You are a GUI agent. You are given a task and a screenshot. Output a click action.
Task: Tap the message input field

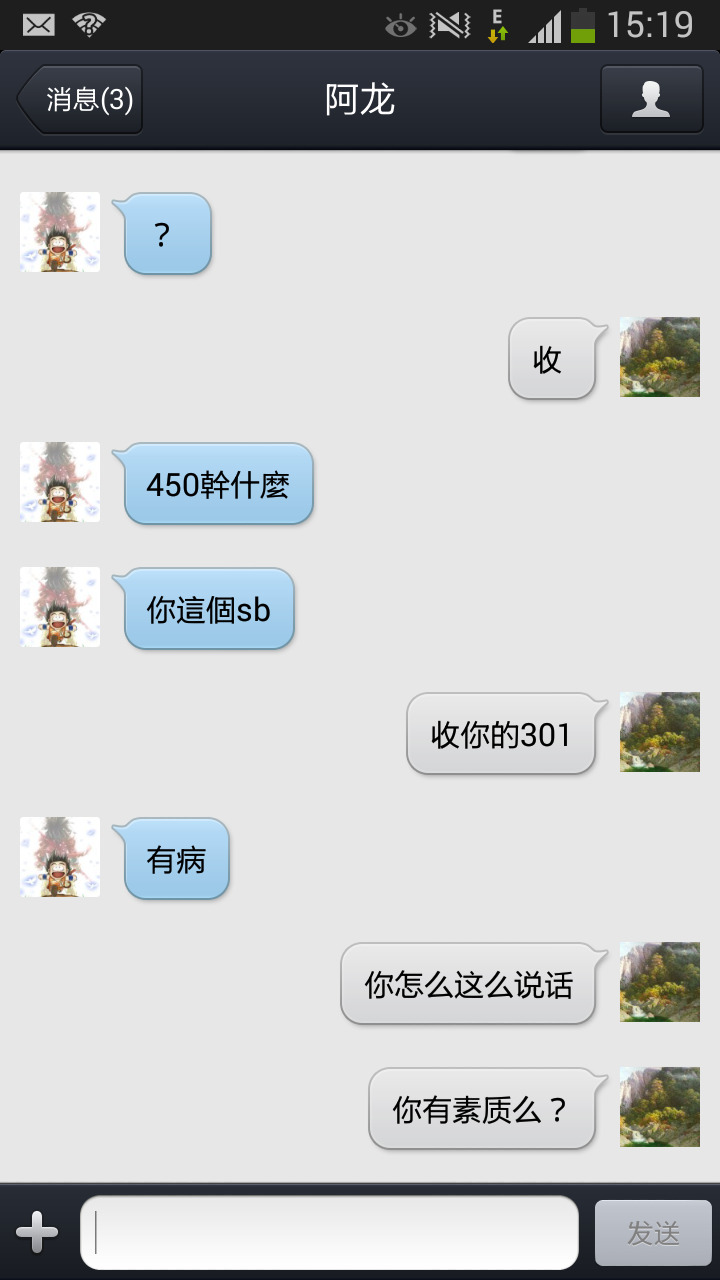pos(330,1231)
